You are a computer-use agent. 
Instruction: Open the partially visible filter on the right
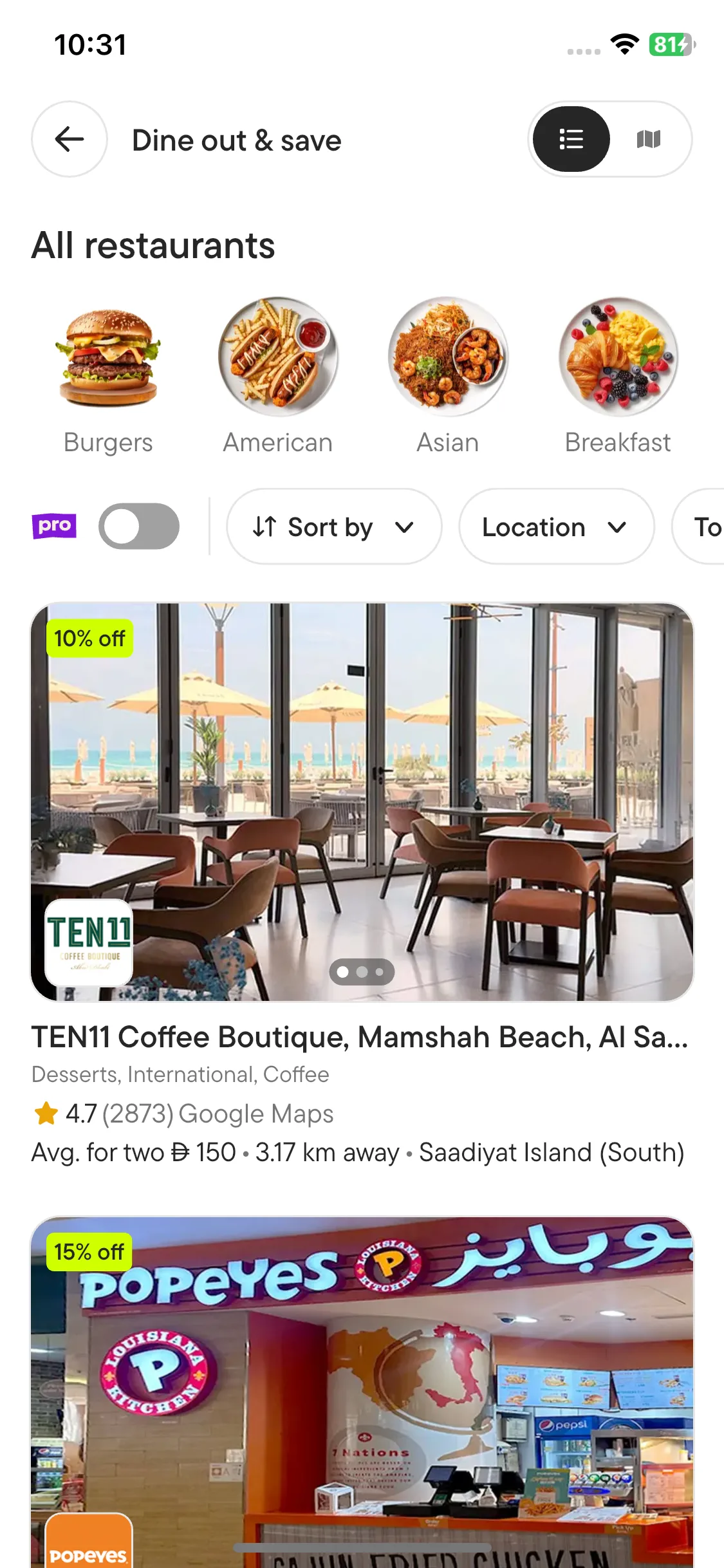pyautogui.click(x=708, y=526)
